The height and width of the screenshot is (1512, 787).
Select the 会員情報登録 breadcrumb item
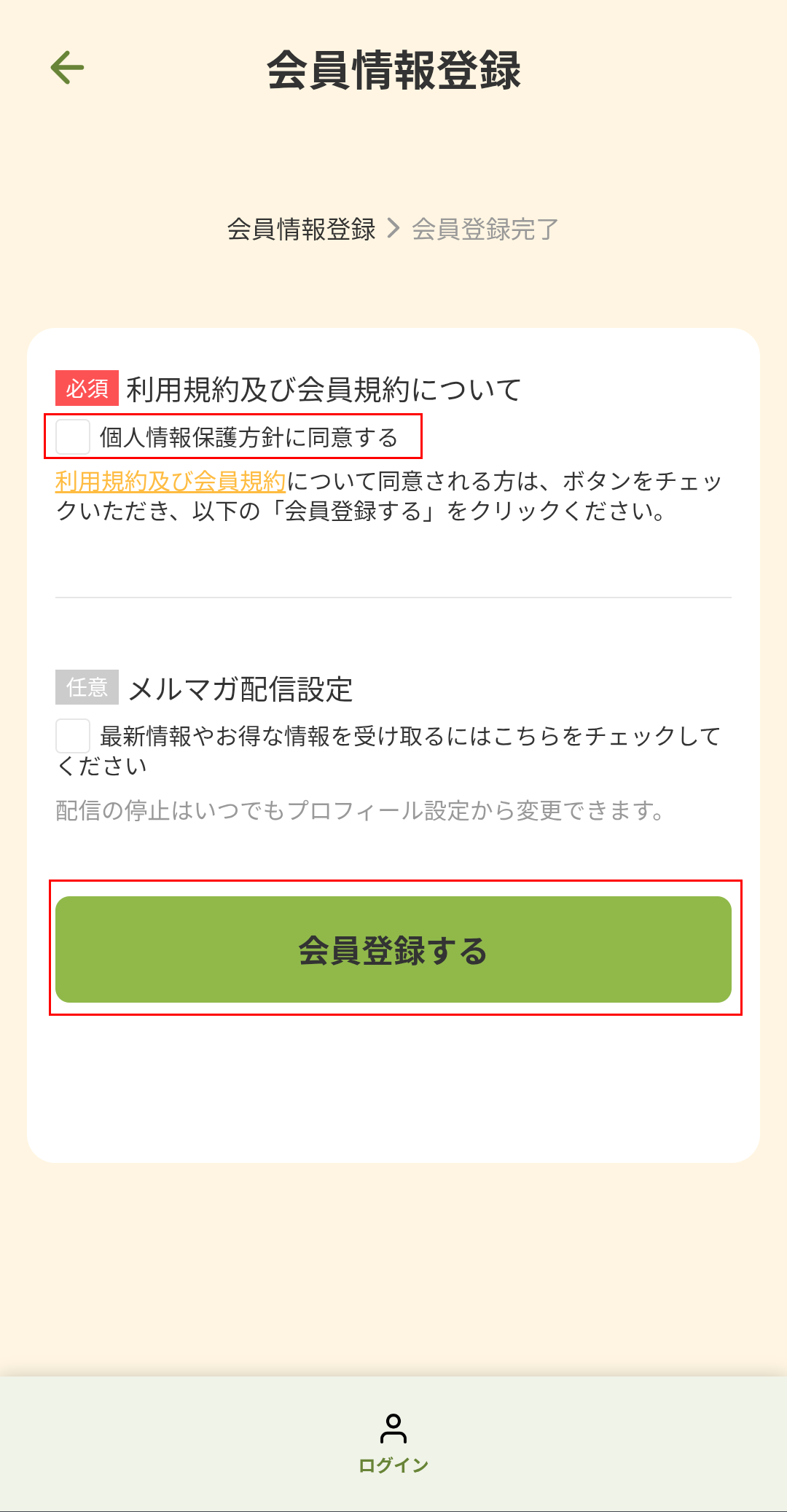point(301,230)
